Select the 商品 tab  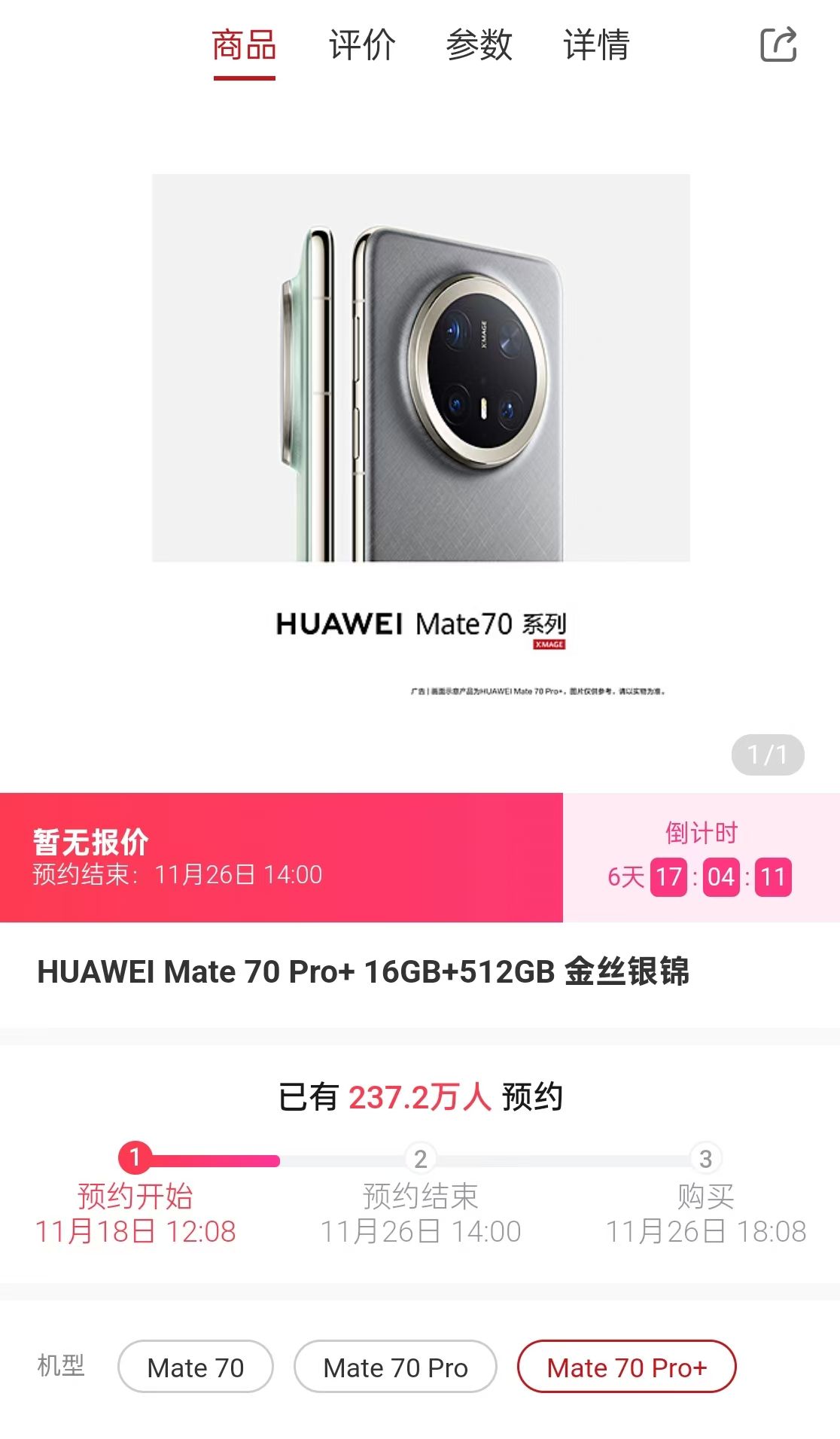point(244,45)
